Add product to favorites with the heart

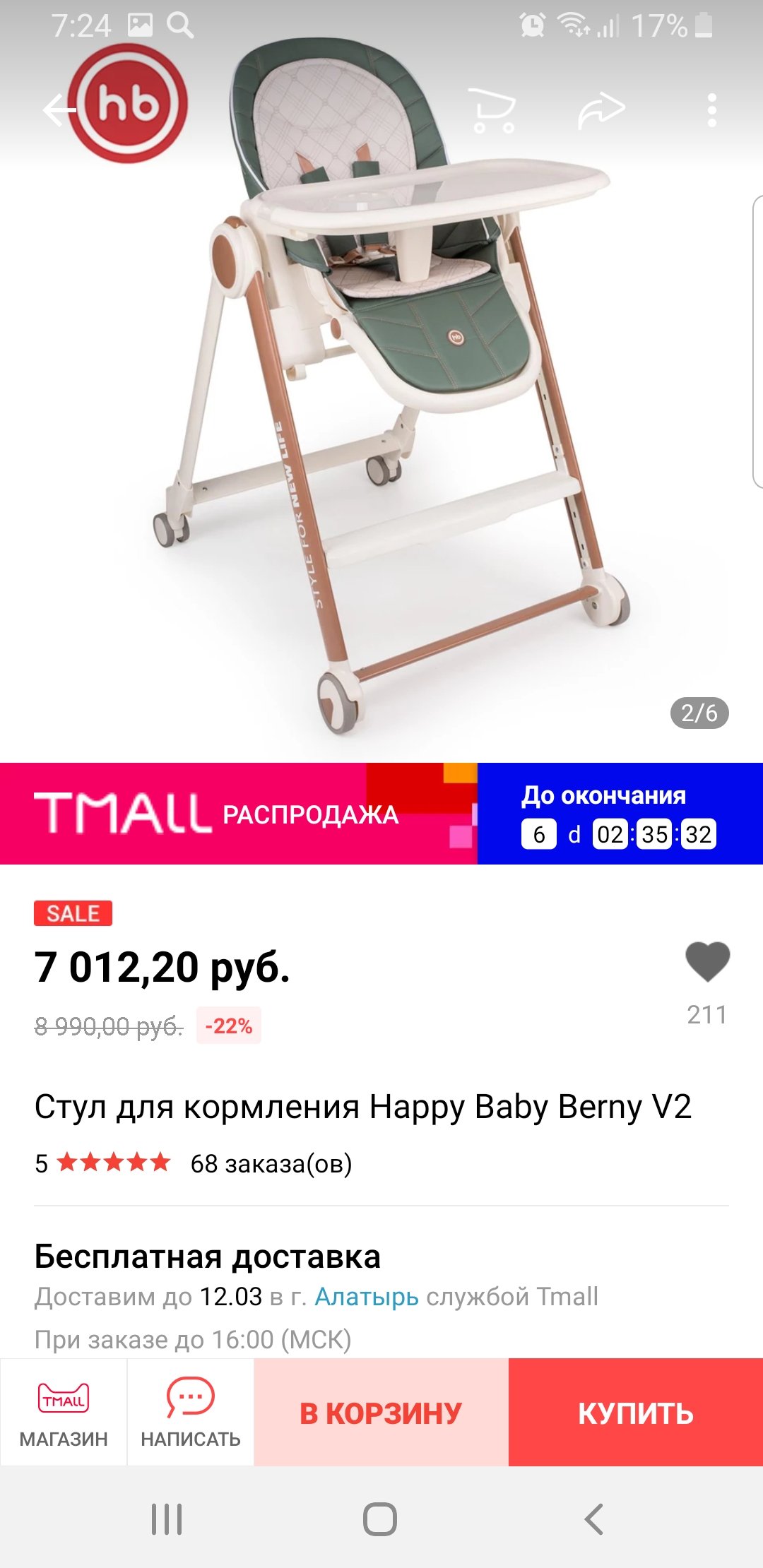point(707,962)
